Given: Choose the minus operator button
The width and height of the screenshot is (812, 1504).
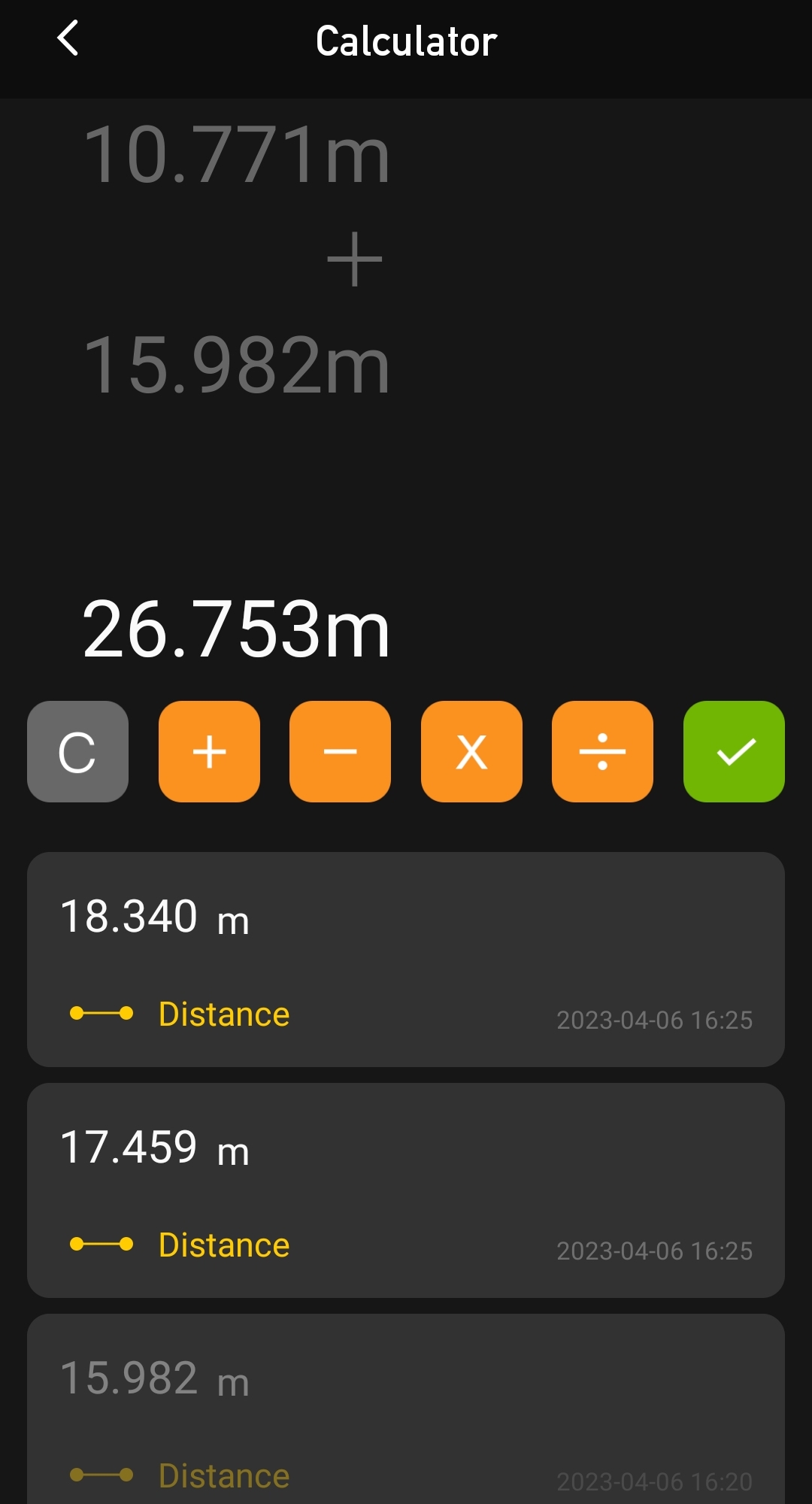Looking at the screenshot, I should (x=340, y=751).
